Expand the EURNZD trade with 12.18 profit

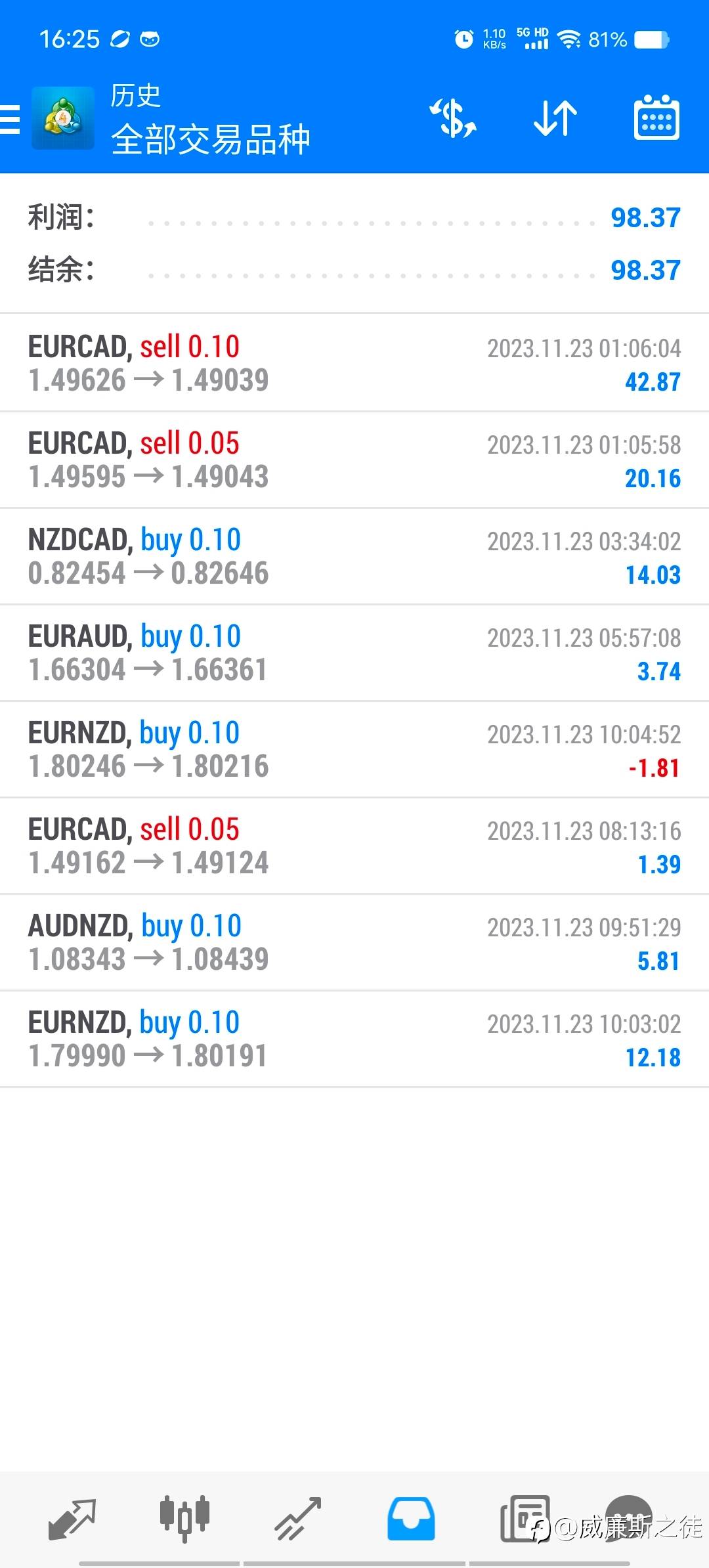click(x=354, y=1039)
